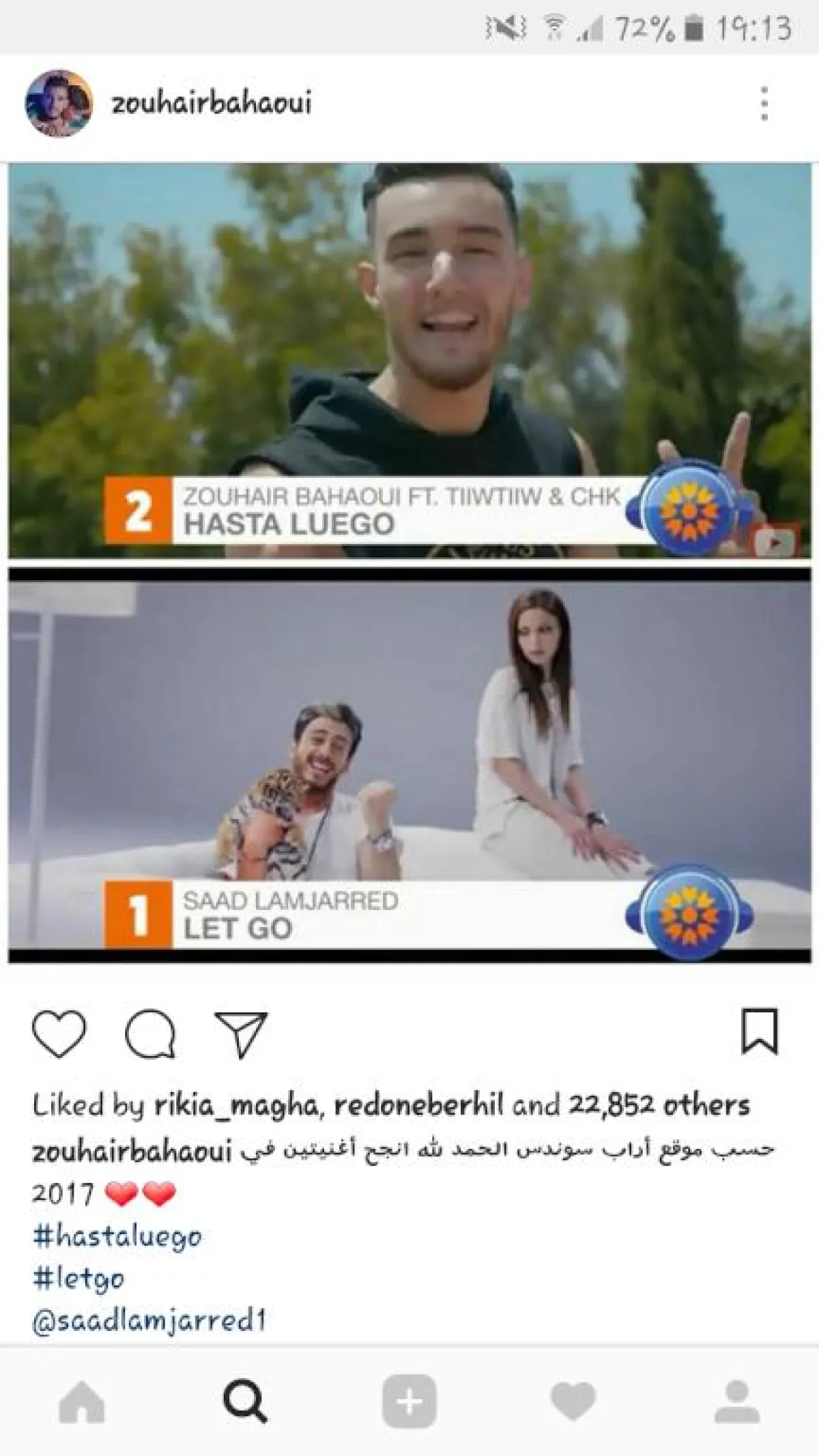Screen dimensions: 819x1456
Task: Bookmark this post
Action: pyautogui.click(x=760, y=1032)
